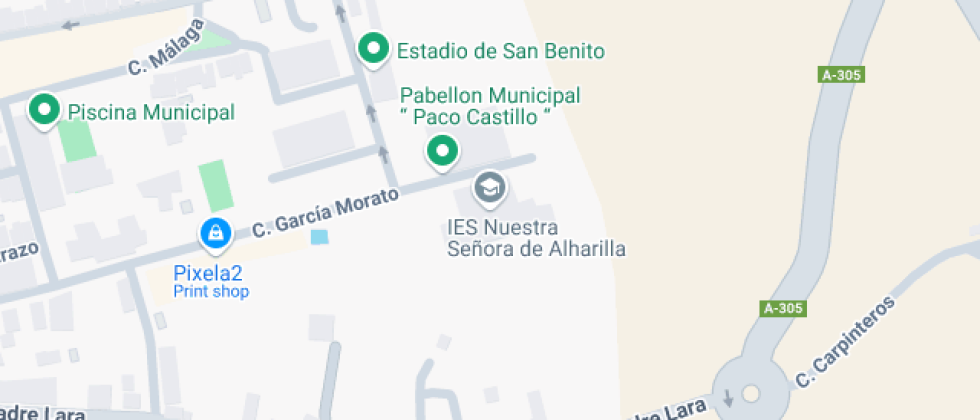This screenshot has width=980, height=420.
Task: Select the Piscina Municipal marker
Action: pyautogui.click(x=44, y=111)
